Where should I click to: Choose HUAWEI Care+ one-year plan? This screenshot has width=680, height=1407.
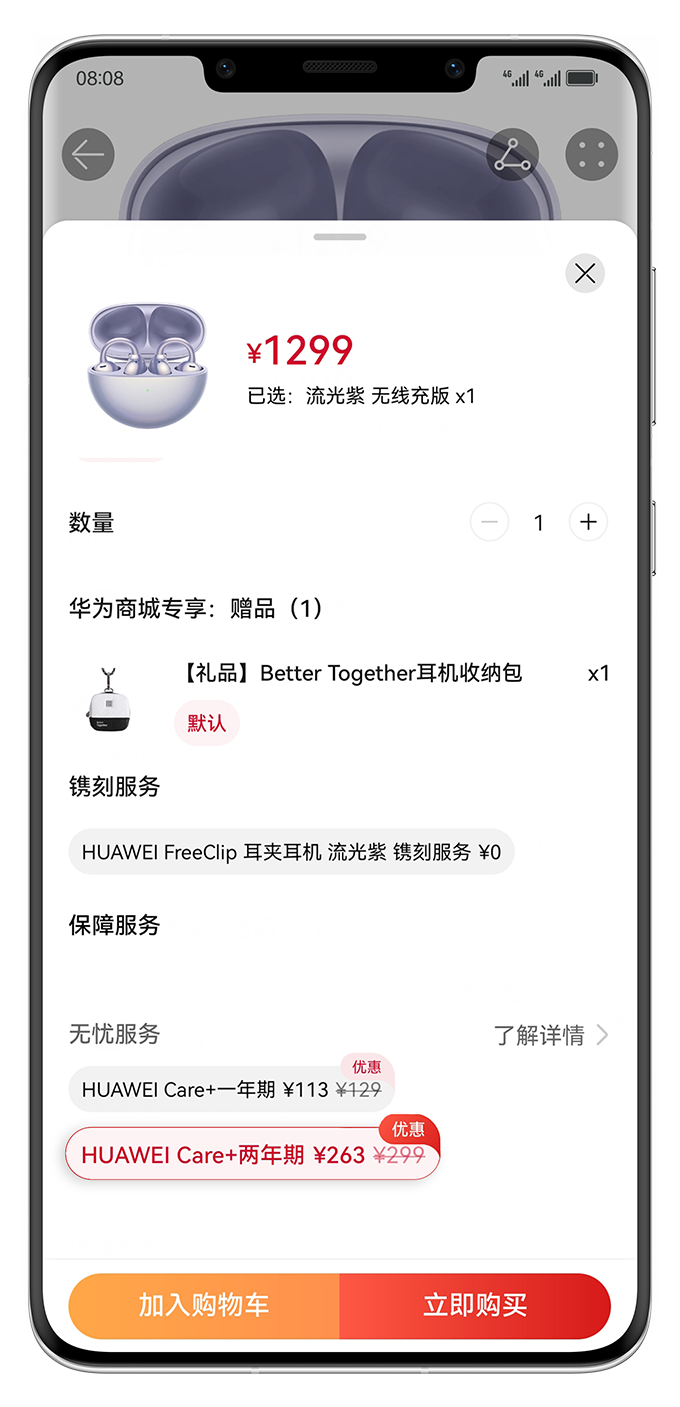point(231,1089)
